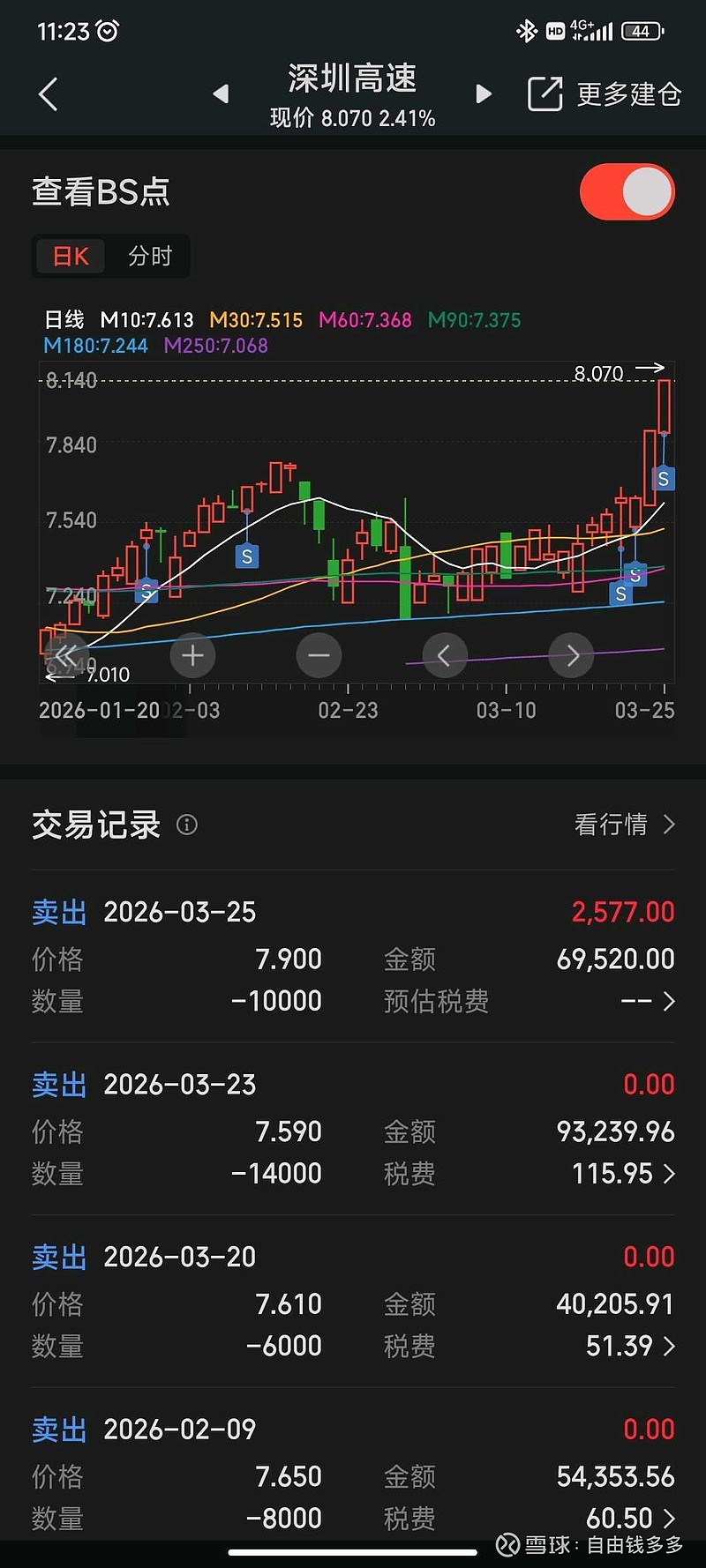
Task: Select the 日K chart tab
Action: (x=71, y=257)
